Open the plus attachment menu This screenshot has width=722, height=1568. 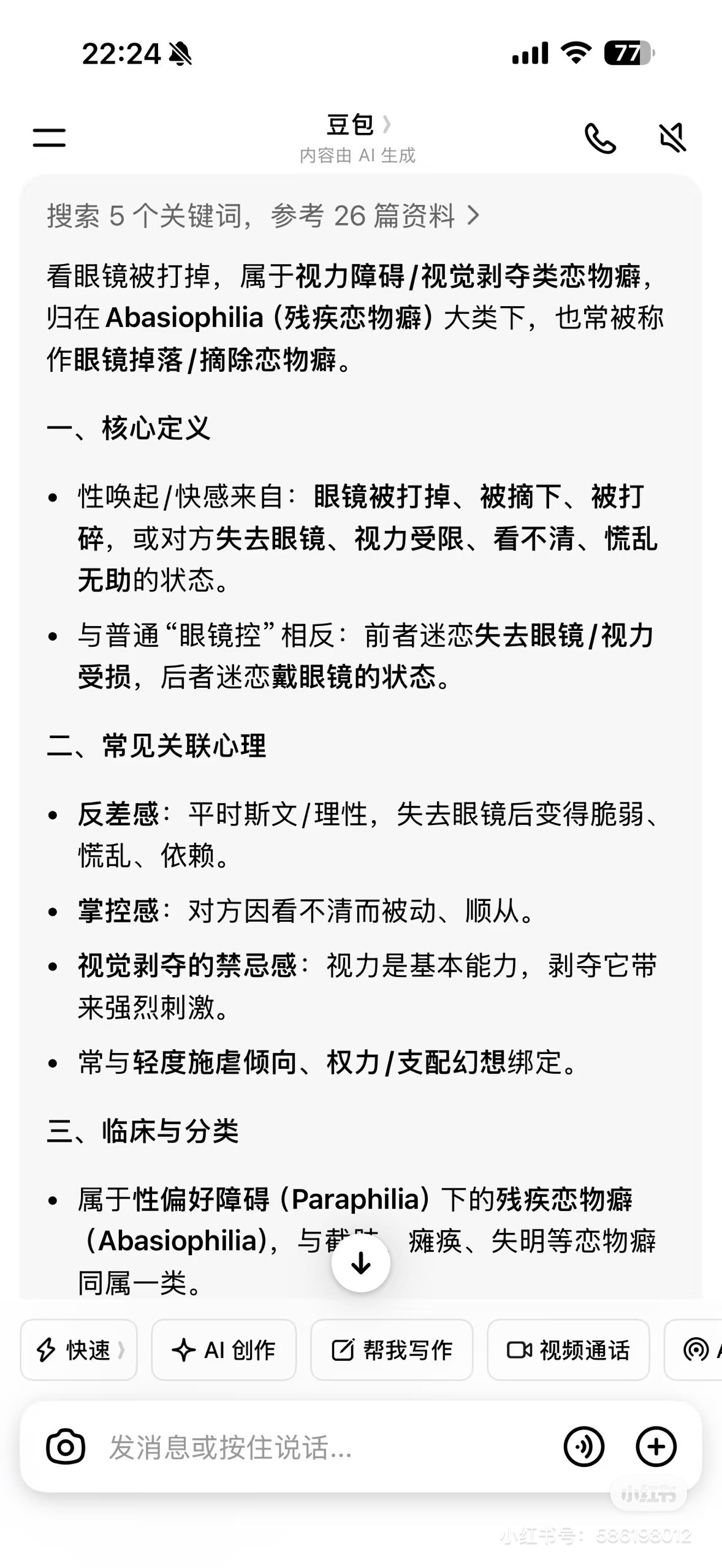pyautogui.click(x=656, y=1447)
